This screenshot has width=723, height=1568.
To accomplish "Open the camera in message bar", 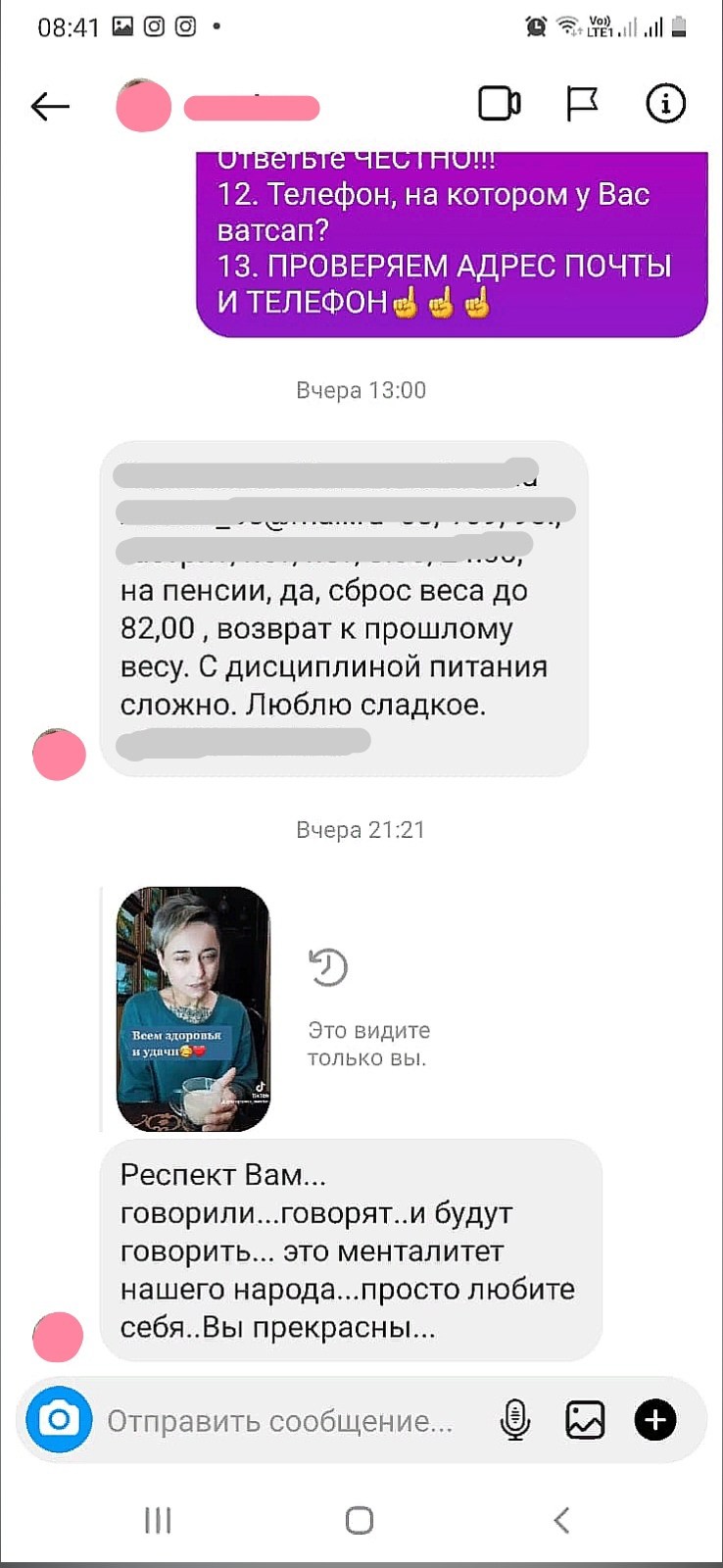I will pos(59,1419).
